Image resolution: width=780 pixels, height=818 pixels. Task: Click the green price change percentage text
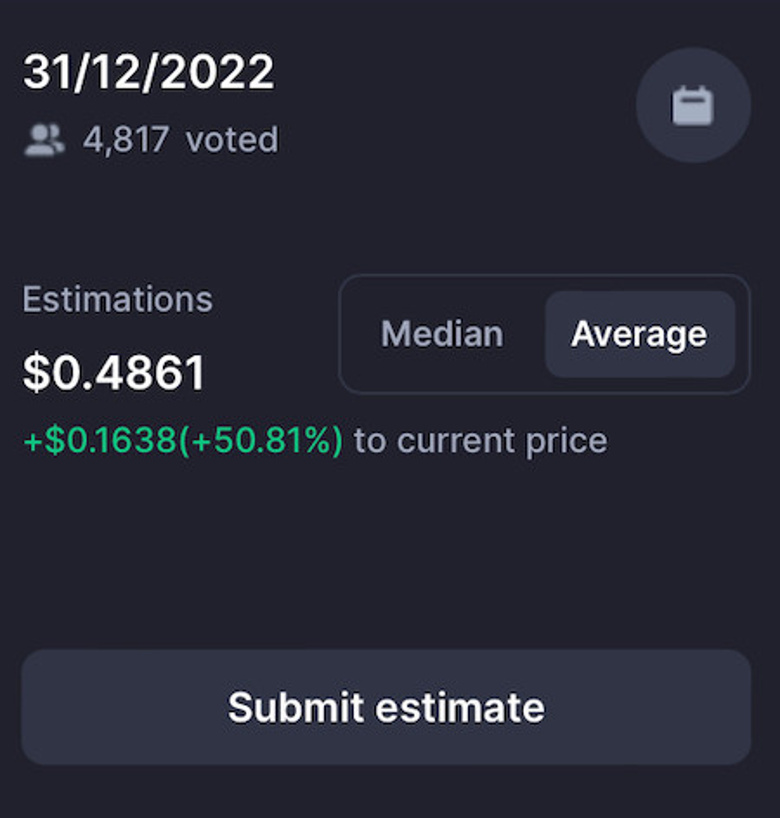pyautogui.click(x=182, y=440)
